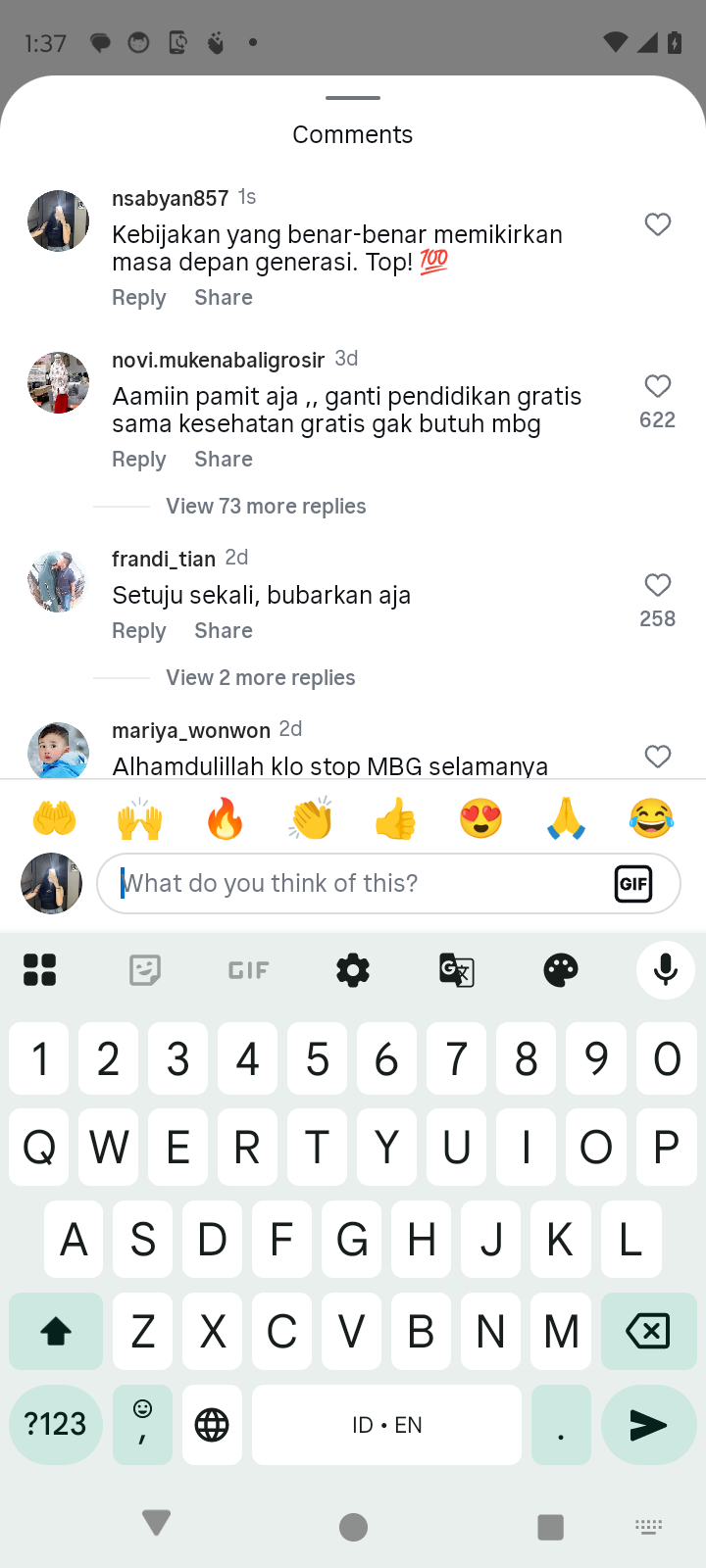Screen dimensions: 706x1568
Task: Insert the fire emoji reaction
Action: [225, 818]
